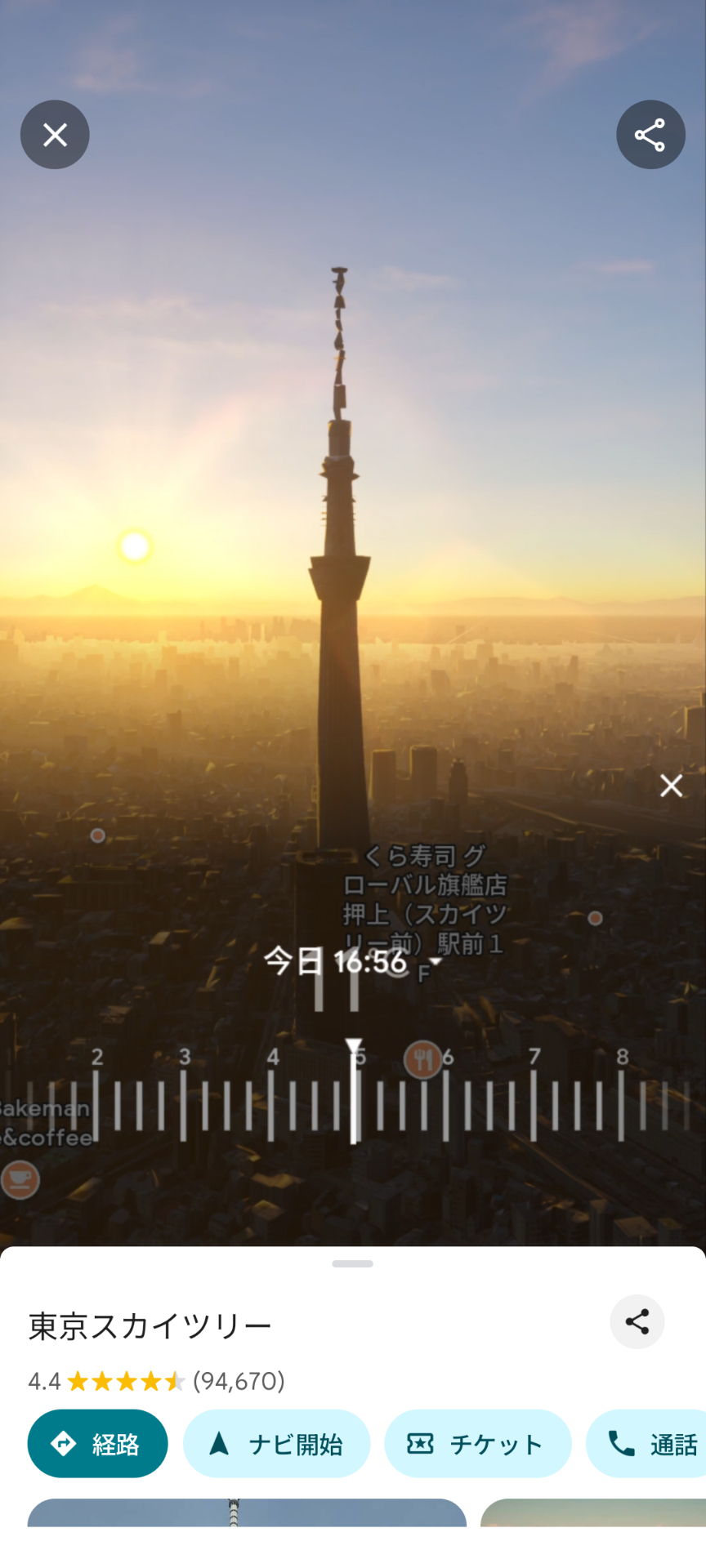Image resolution: width=706 pixels, height=1568 pixels.
Task: Start navigation with ナビ開始
Action: point(276,1444)
